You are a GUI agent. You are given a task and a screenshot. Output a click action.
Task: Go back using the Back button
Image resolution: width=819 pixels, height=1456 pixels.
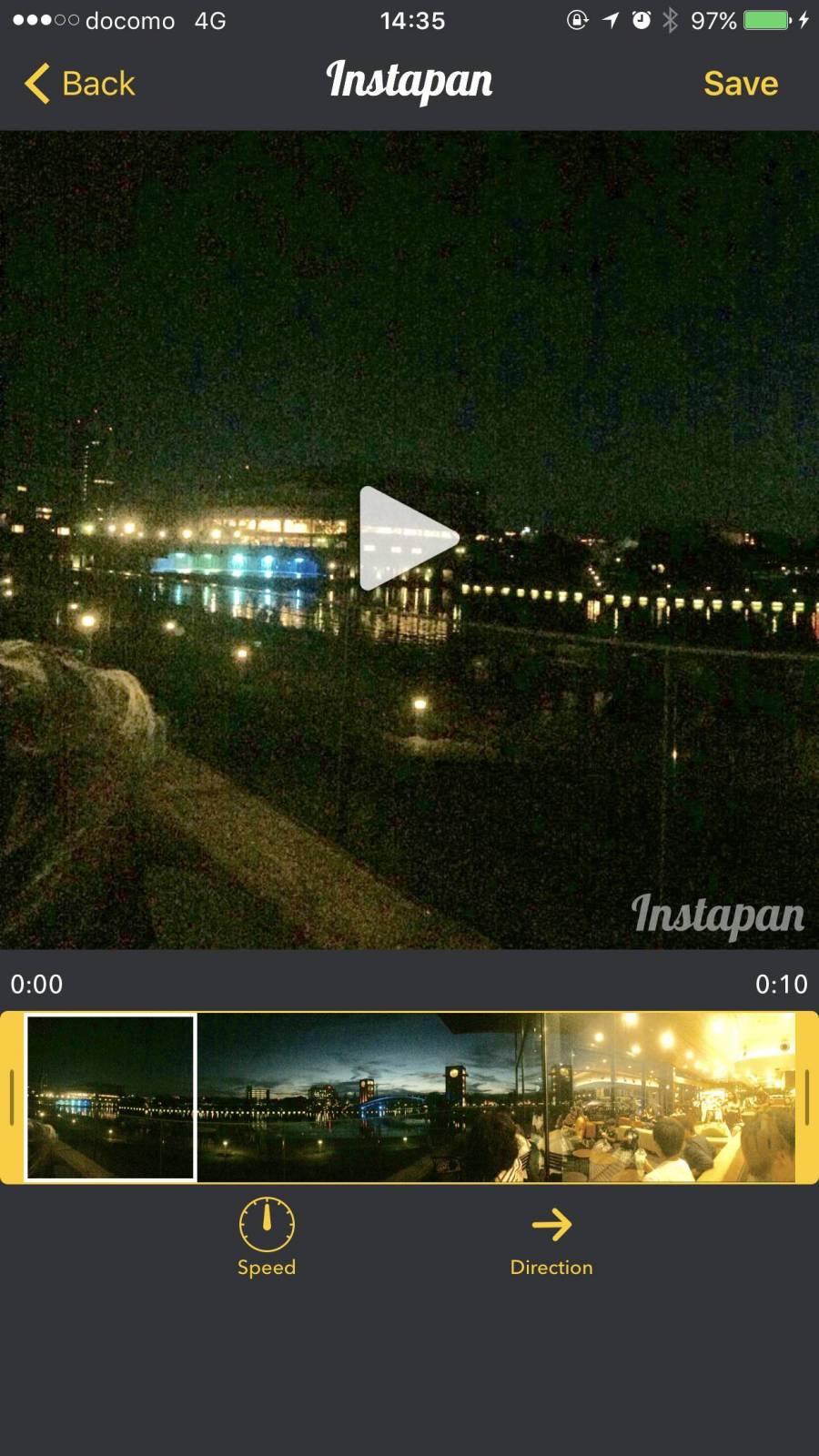pos(80,84)
